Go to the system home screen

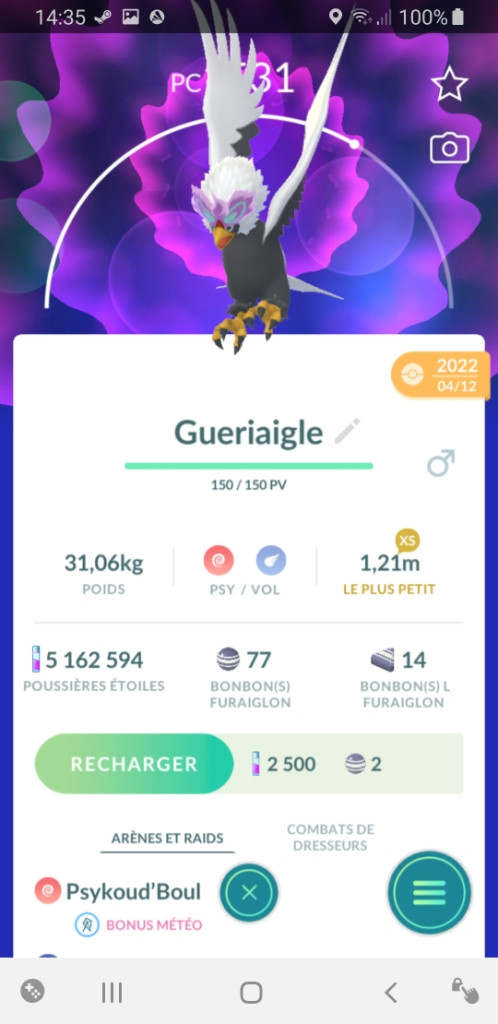point(251,993)
